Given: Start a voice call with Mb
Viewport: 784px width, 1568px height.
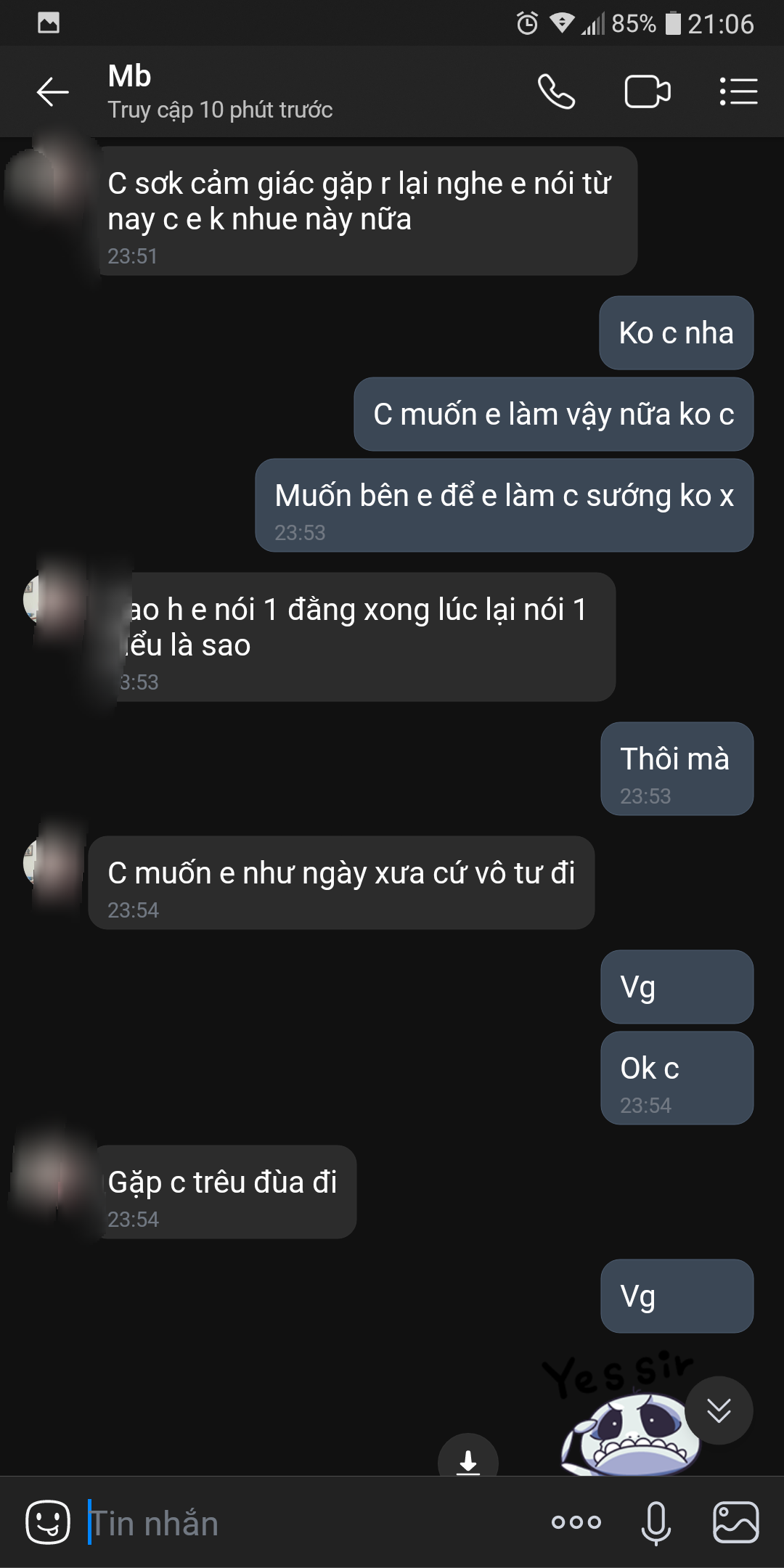Looking at the screenshot, I should tap(556, 92).
